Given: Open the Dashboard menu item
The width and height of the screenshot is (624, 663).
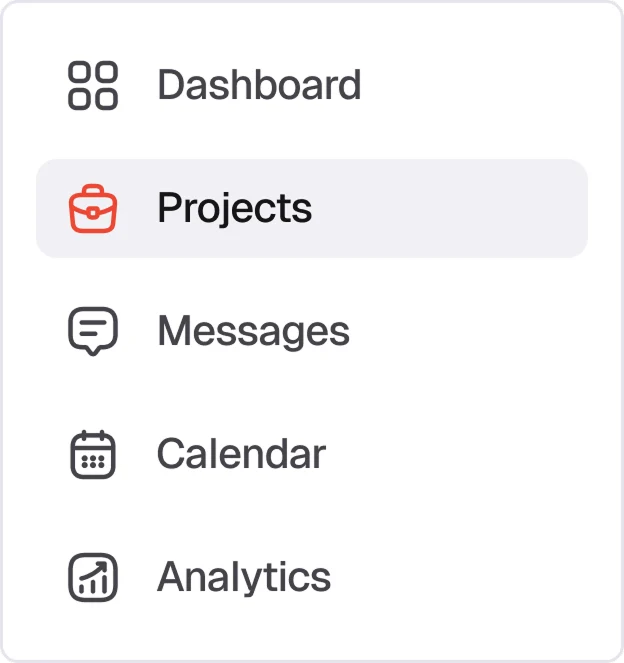Looking at the screenshot, I should click(258, 85).
